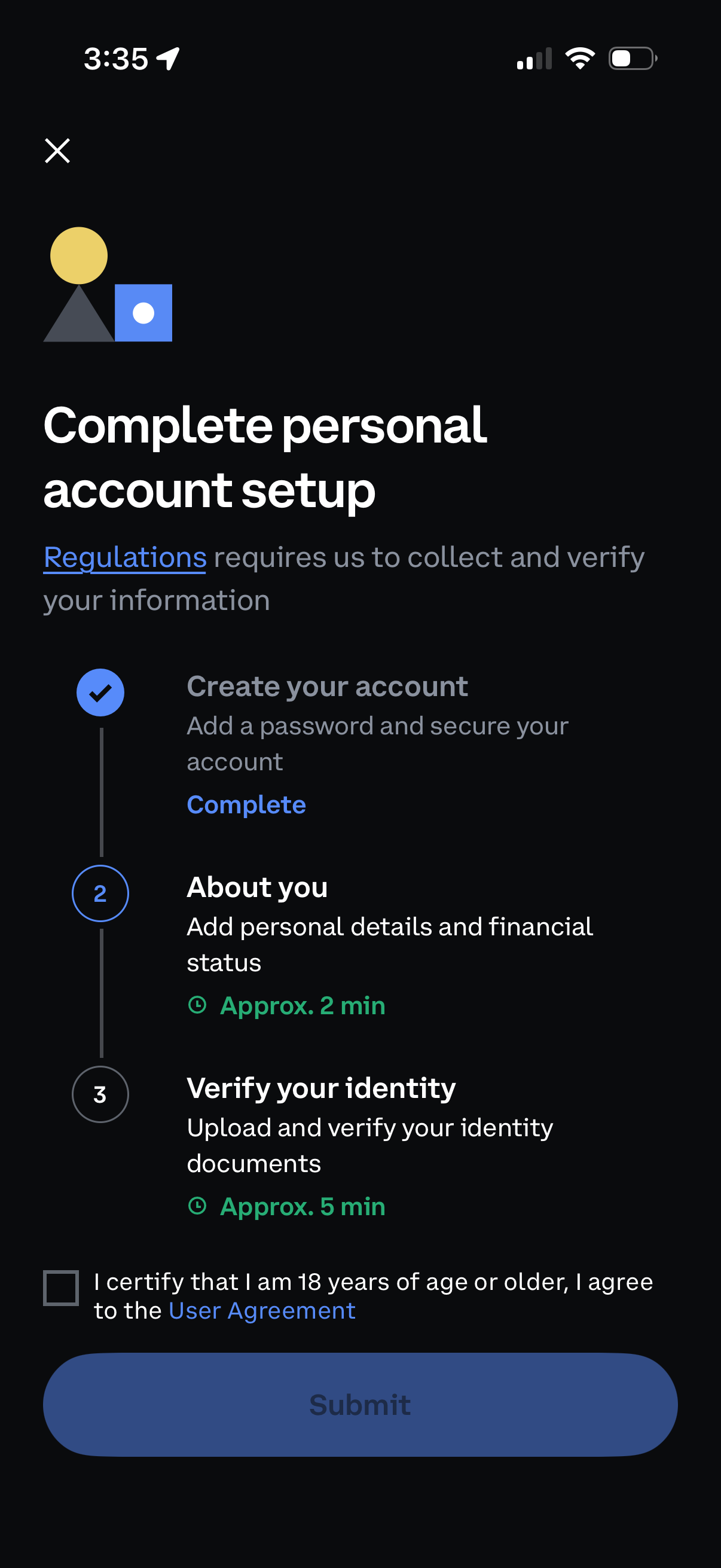Image resolution: width=721 pixels, height=1568 pixels.
Task: Select the step 2 numbered circle
Action: click(x=100, y=893)
